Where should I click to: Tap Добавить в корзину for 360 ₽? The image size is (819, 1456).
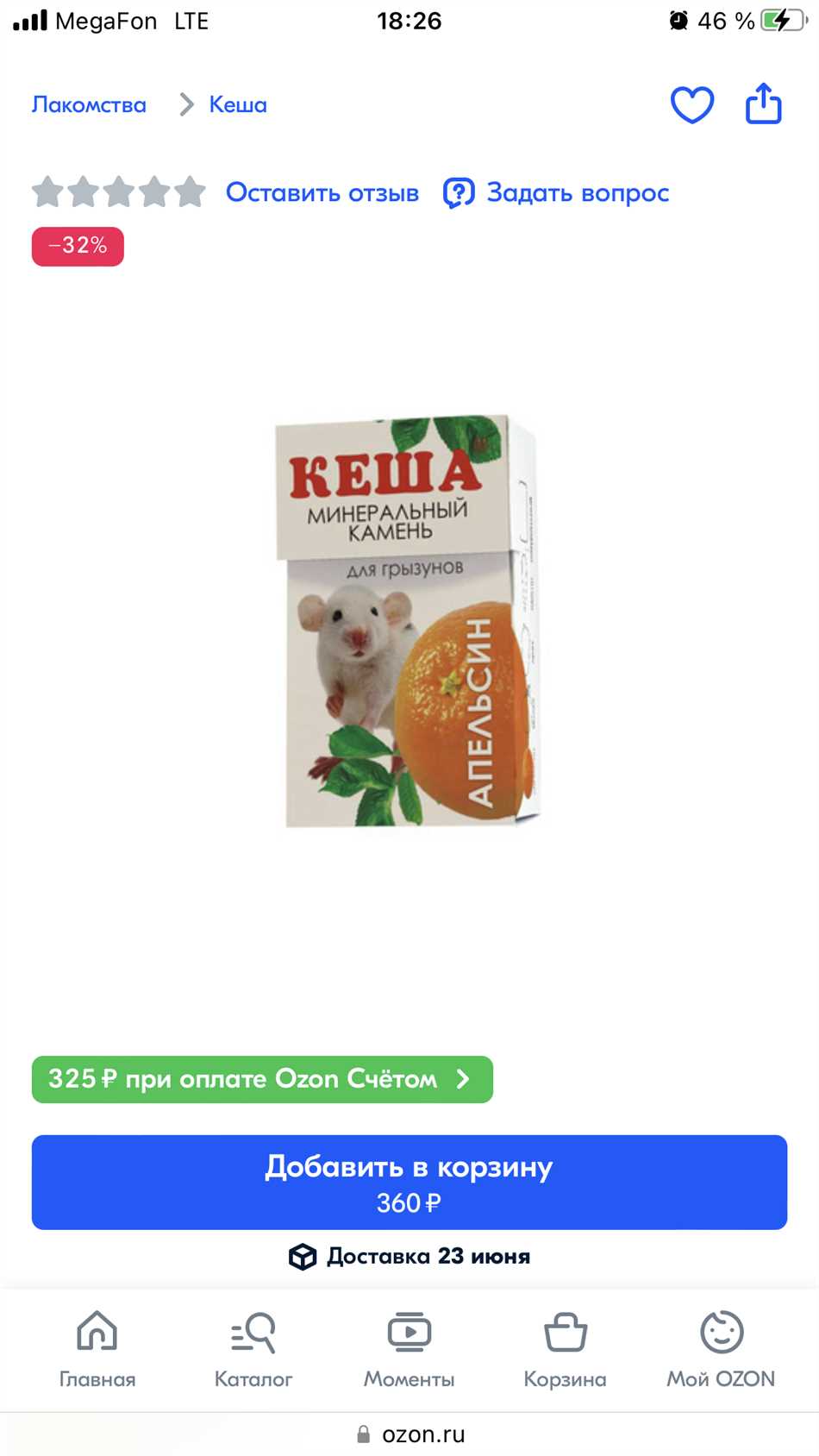pyautogui.click(x=409, y=1182)
